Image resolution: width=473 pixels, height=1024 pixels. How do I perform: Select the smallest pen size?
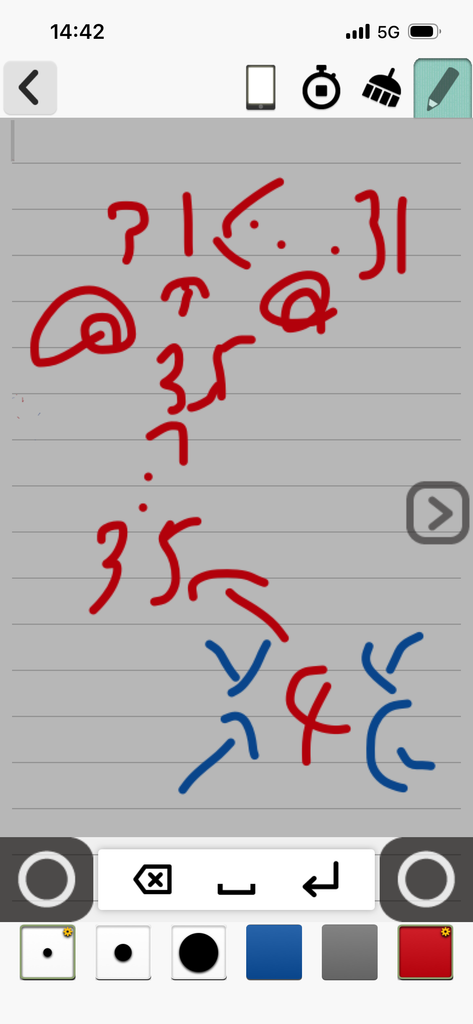(x=48, y=952)
